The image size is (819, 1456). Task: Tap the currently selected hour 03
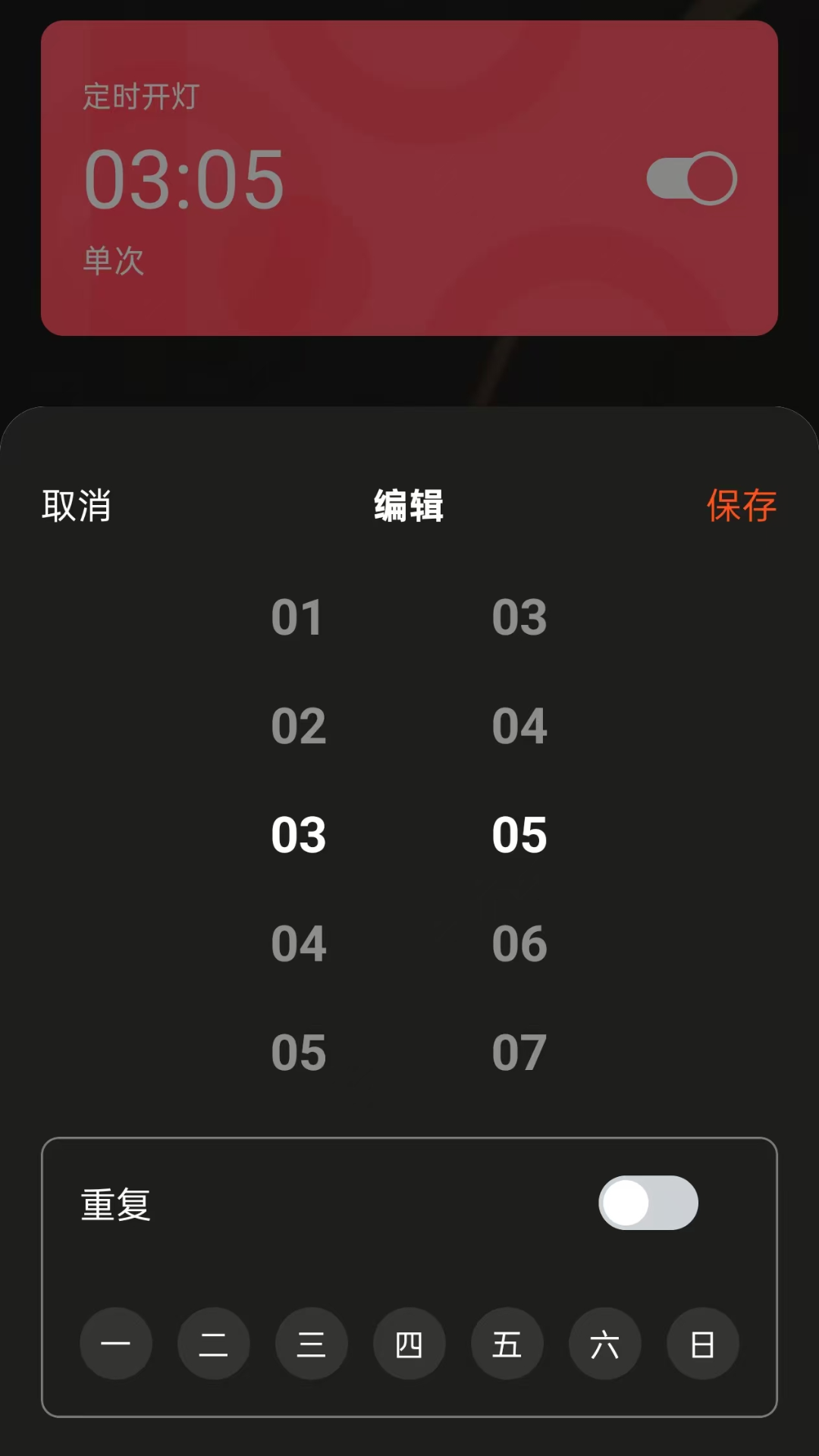(x=297, y=834)
